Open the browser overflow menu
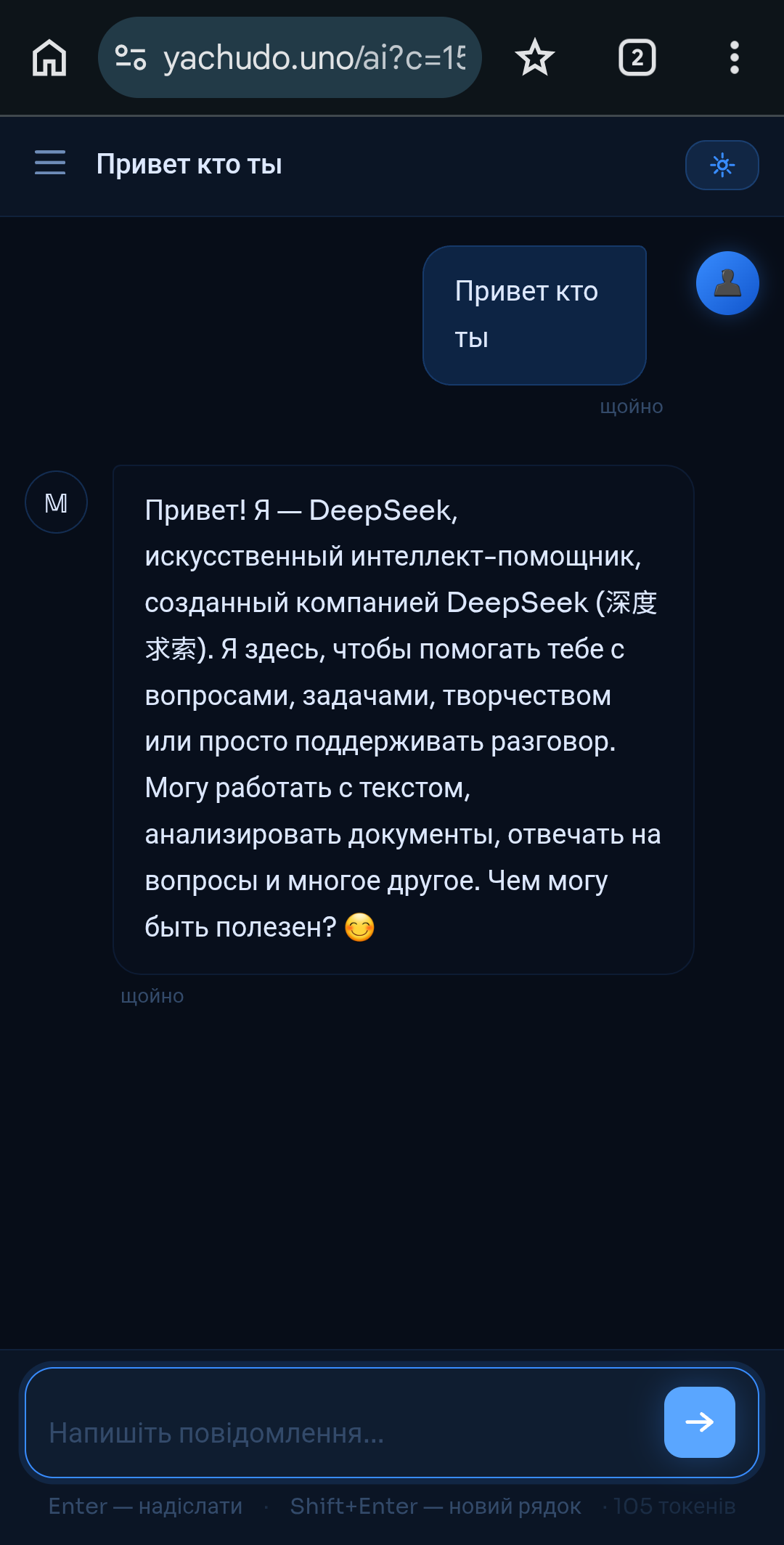Screen dimensions: 784x1545 coord(735,57)
